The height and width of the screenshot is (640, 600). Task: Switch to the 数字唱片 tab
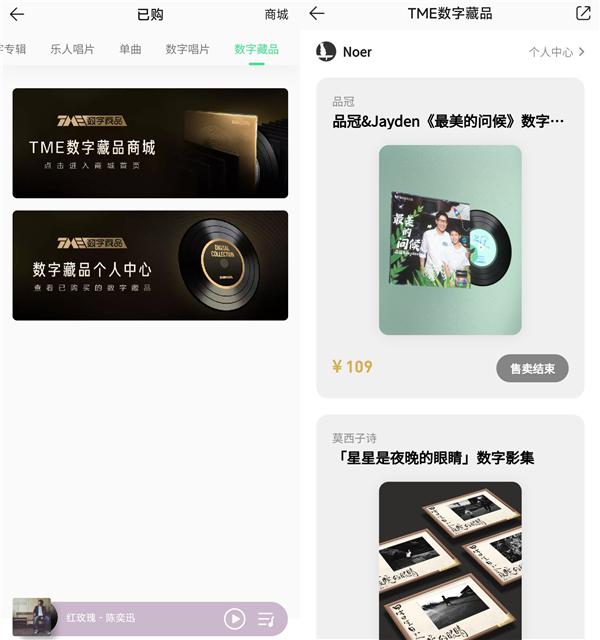188,49
